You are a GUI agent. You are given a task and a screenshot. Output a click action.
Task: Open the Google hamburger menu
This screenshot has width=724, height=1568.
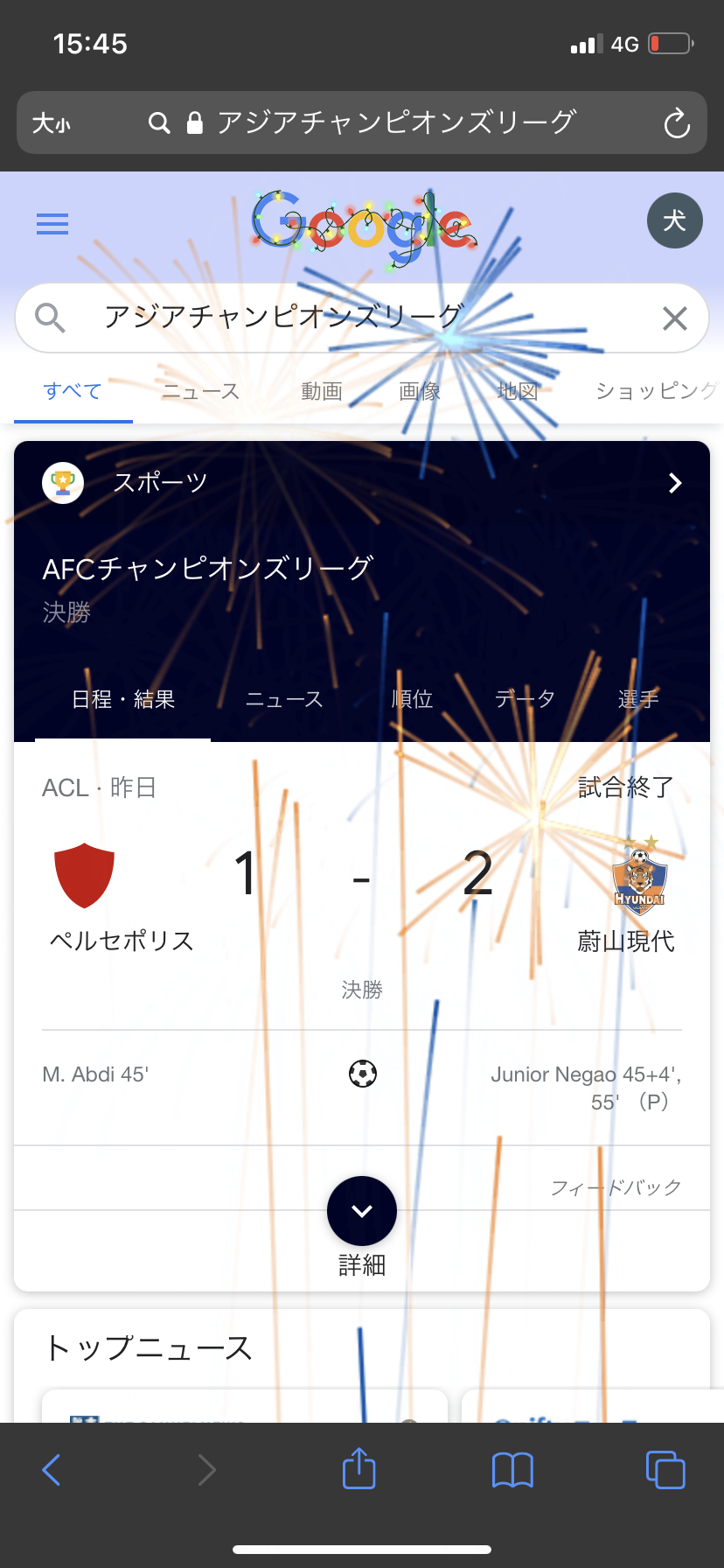click(52, 224)
